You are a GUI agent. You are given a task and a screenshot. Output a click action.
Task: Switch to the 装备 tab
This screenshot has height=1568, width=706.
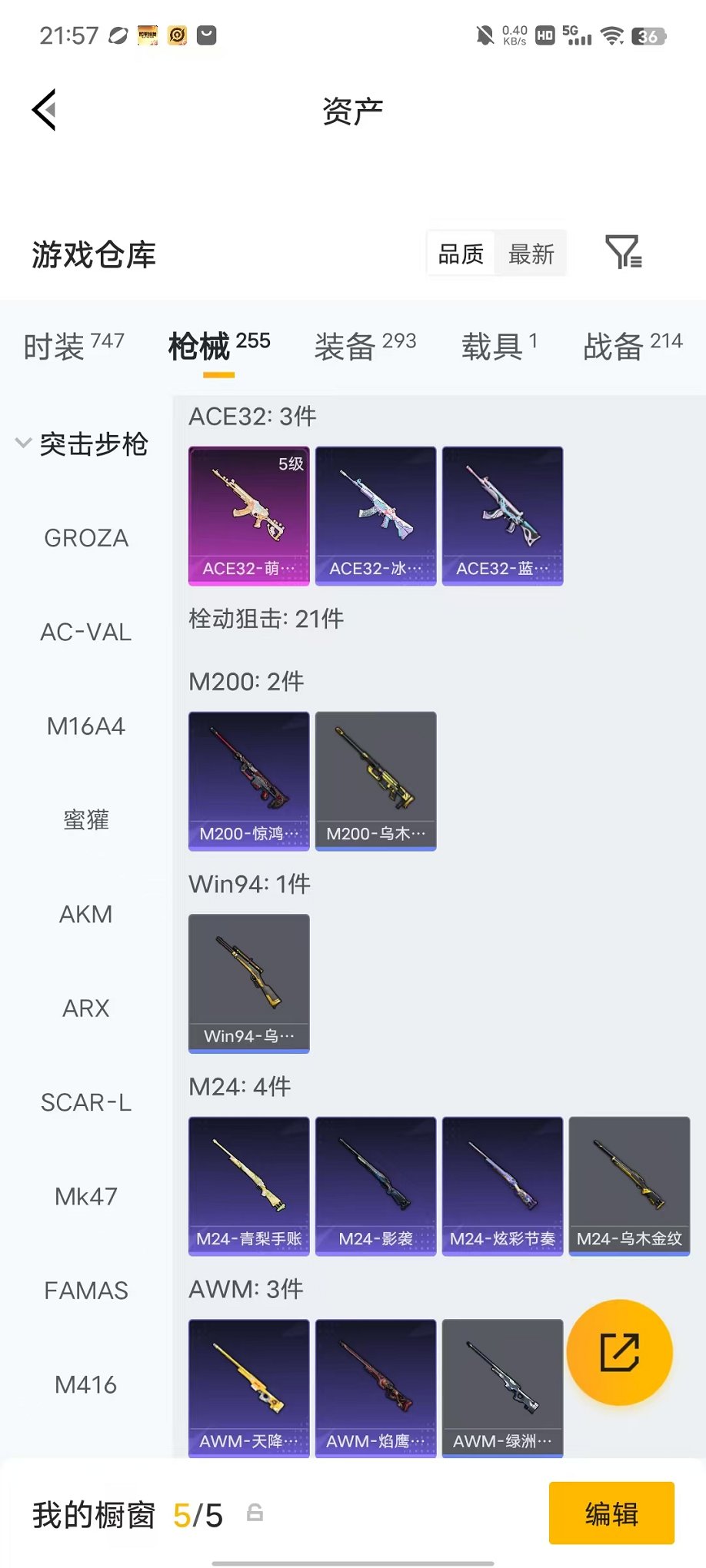365,345
